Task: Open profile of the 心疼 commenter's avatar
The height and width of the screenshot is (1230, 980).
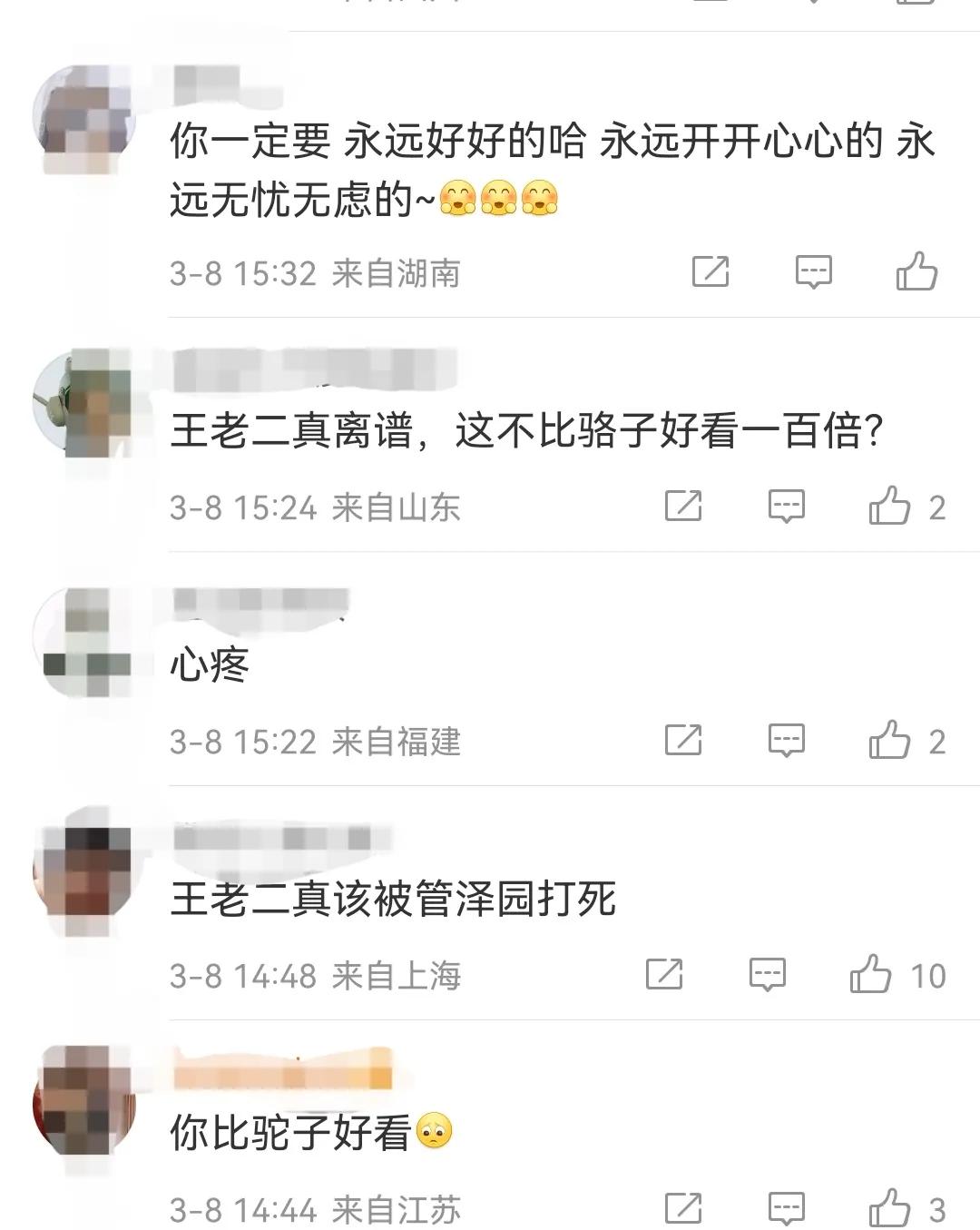Action: [83, 643]
